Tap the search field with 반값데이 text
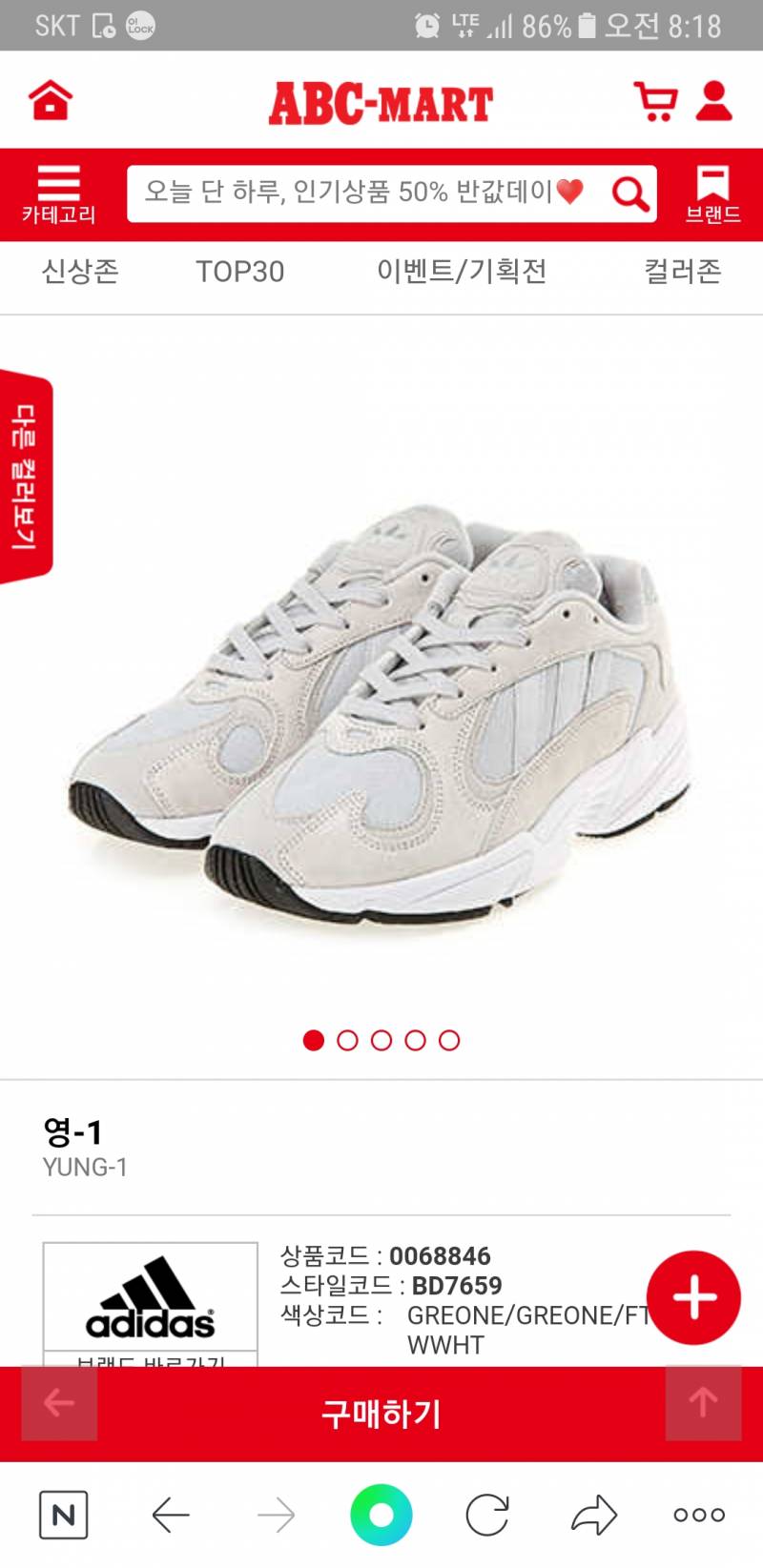This screenshot has height=1568, width=763. pos(362,193)
